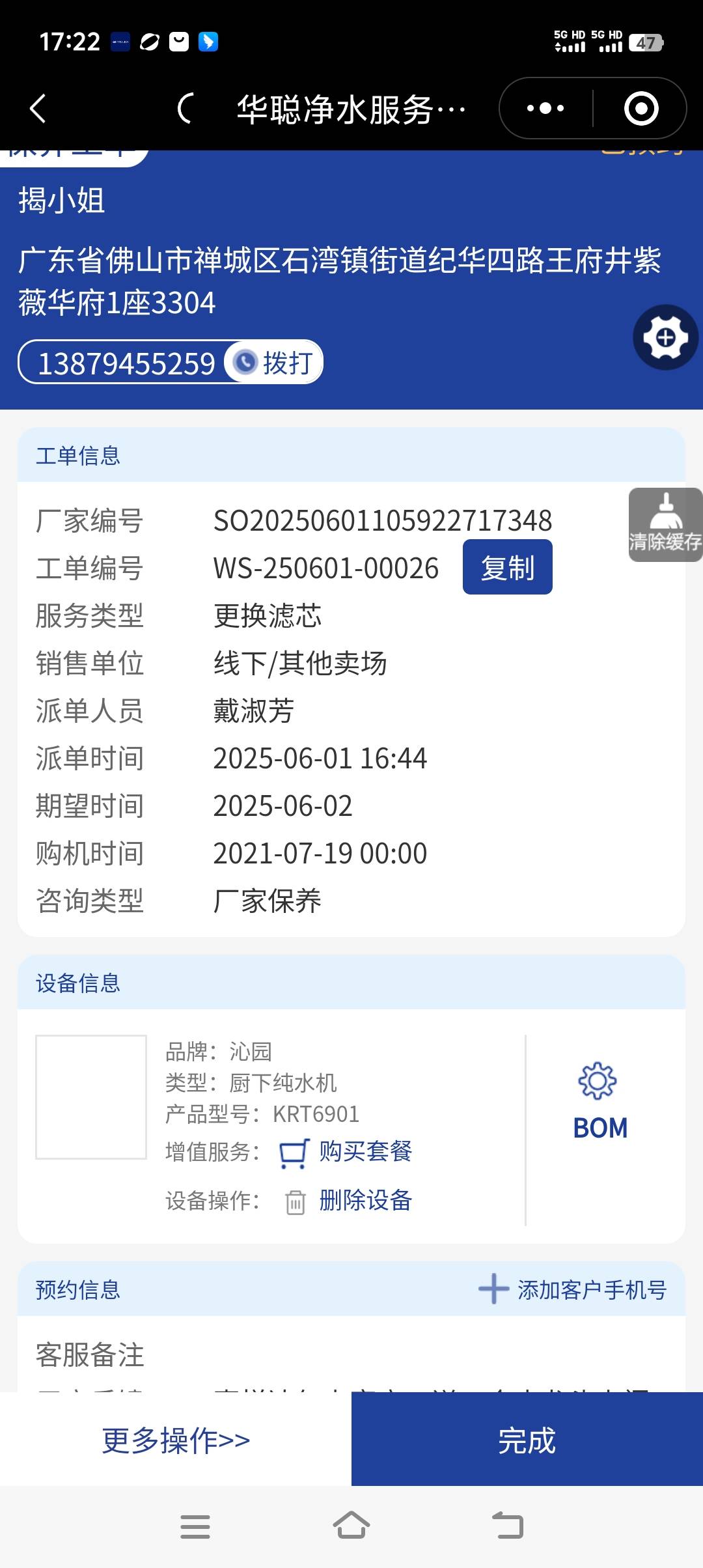Clear cache with 清除缓存
703x1568 pixels.
pyautogui.click(x=665, y=525)
